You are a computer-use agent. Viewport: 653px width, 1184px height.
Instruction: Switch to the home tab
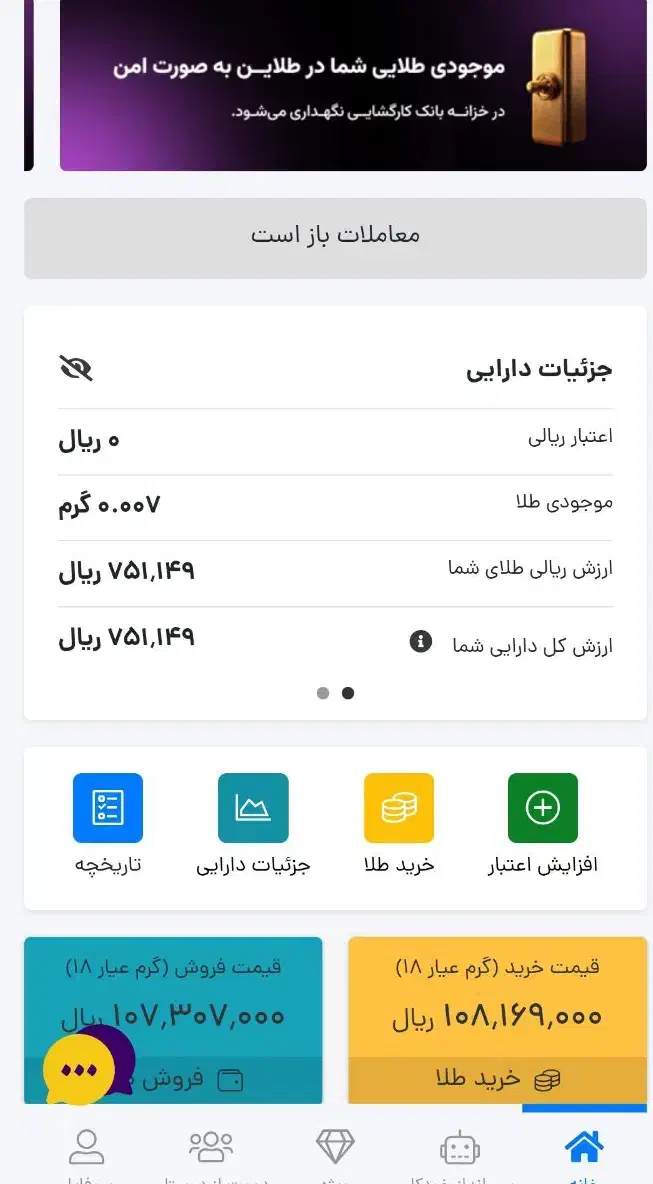(584, 1148)
